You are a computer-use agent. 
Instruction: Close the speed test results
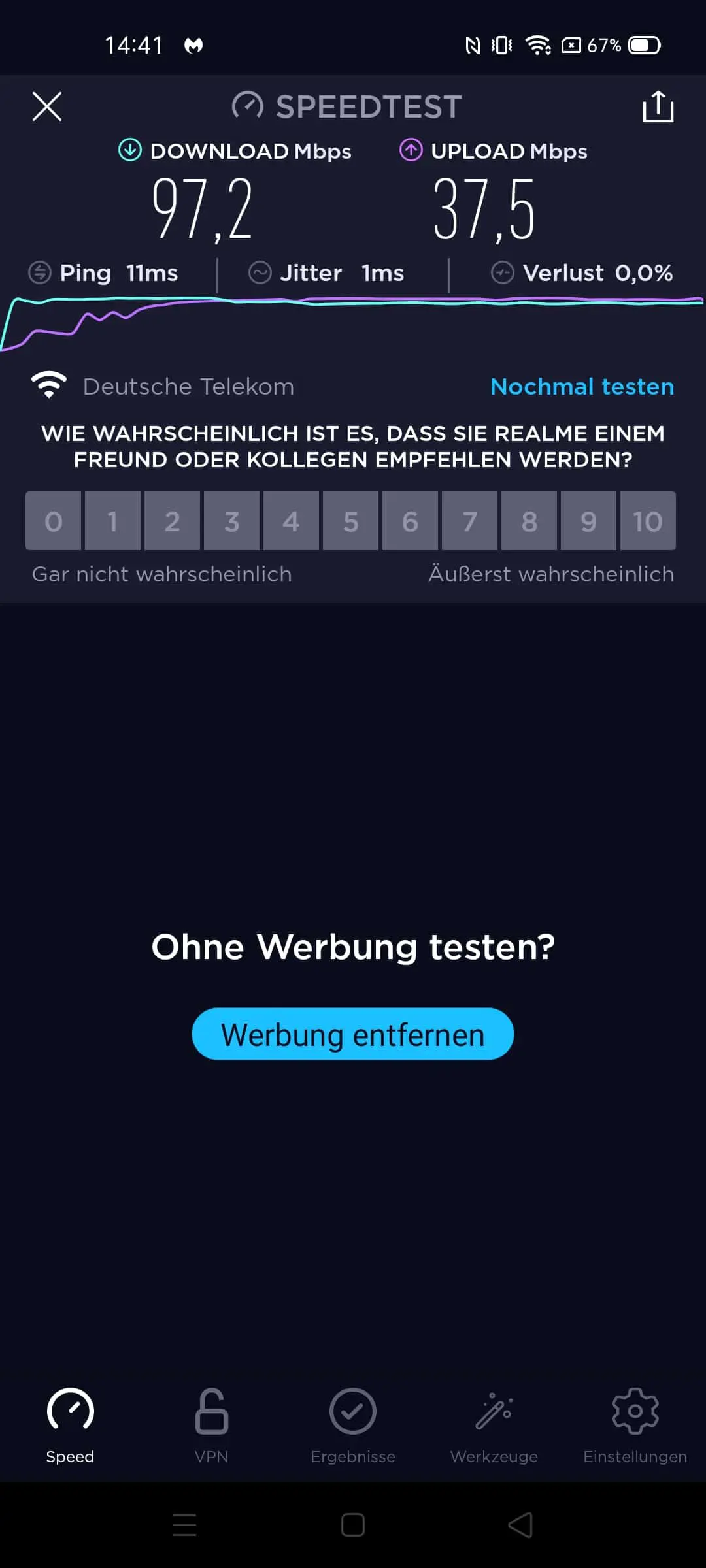pyautogui.click(x=47, y=106)
